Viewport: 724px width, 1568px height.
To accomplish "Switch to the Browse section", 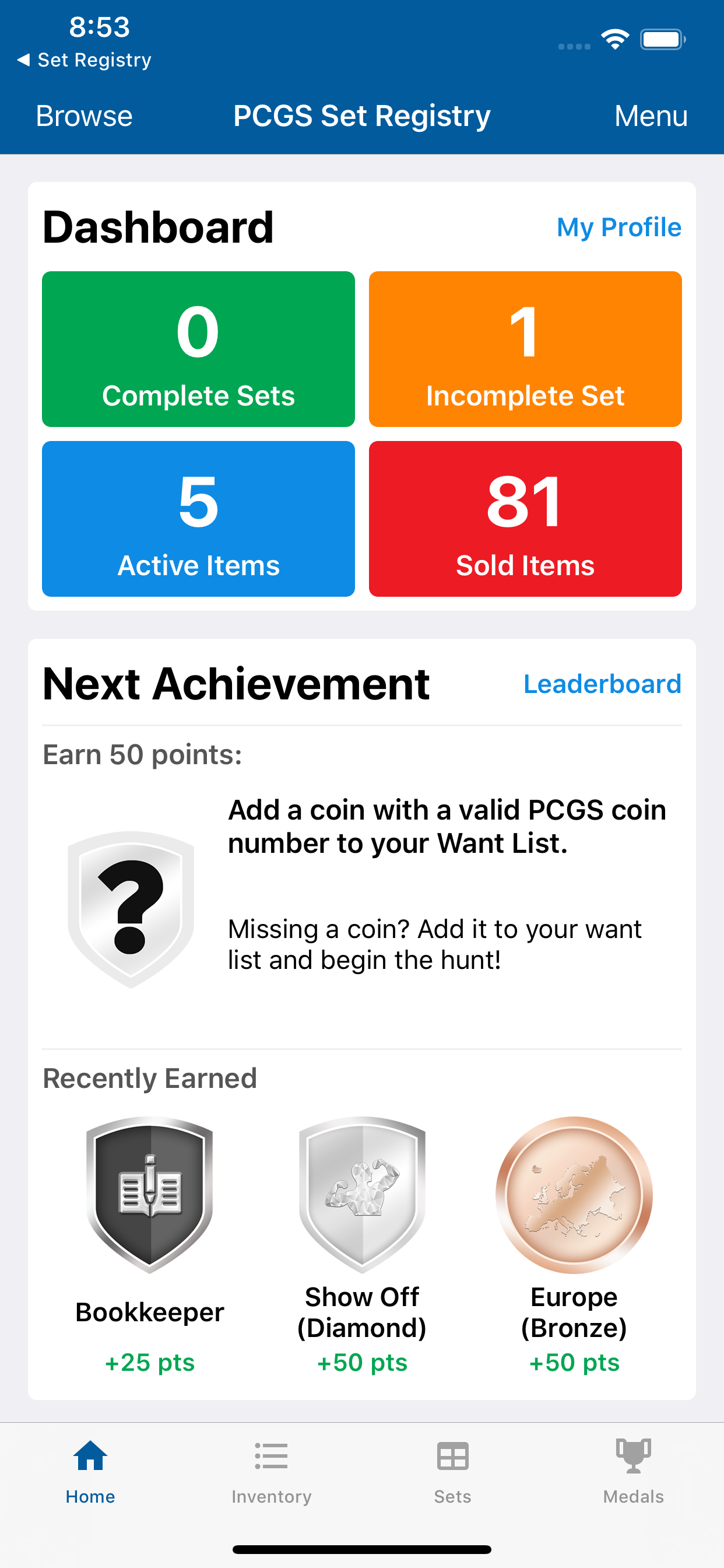I will [x=85, y=115].
